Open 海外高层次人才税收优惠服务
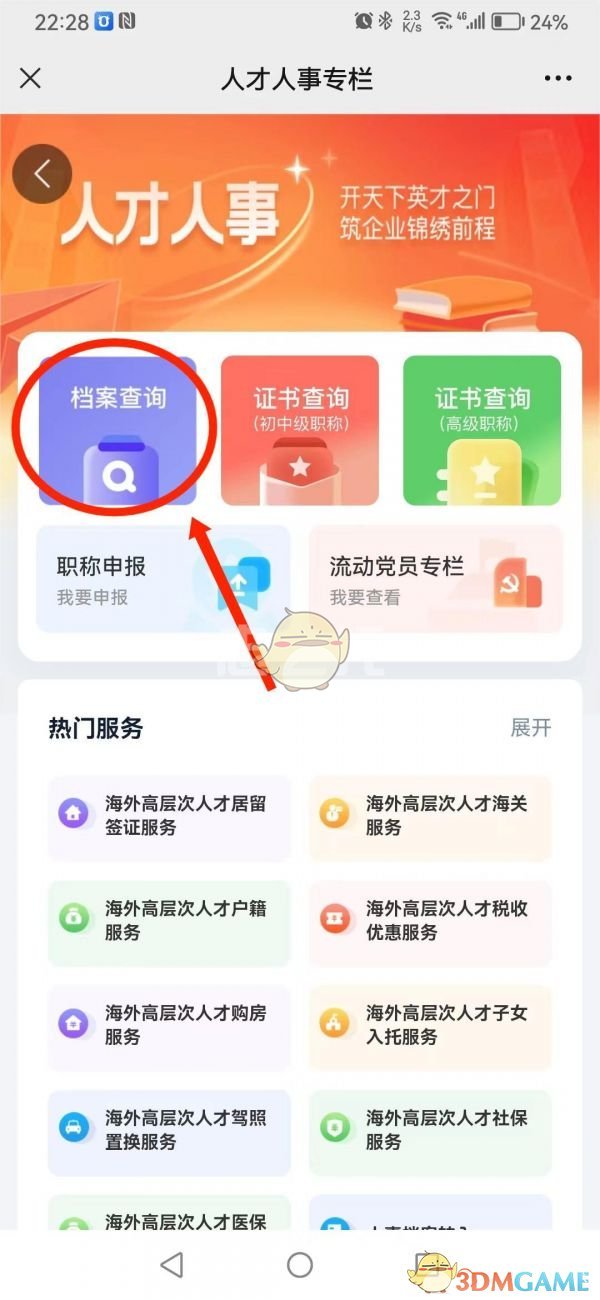Viewport: 600px width, 1300px height. 430,921
